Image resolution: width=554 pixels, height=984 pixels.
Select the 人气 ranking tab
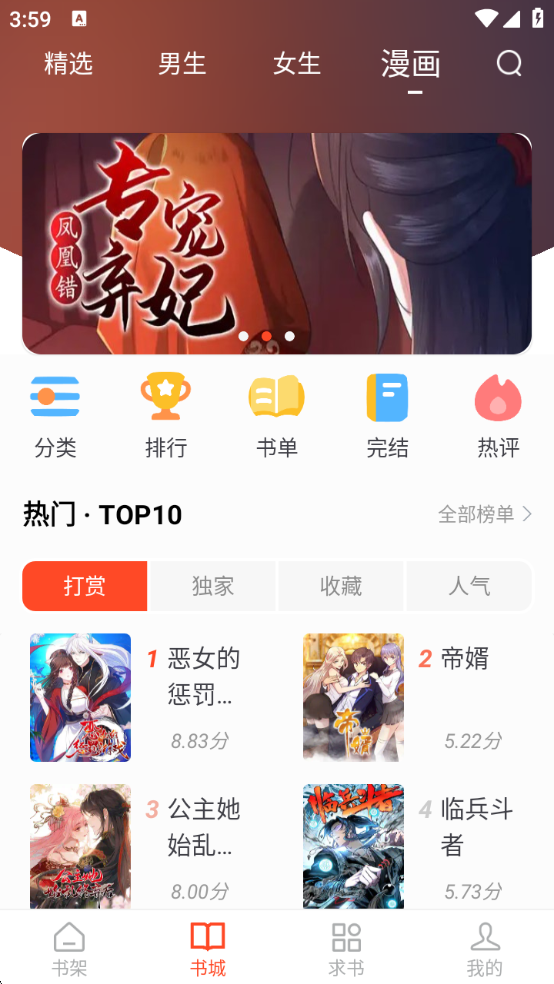pyautogui.click(x=469, y=586)
